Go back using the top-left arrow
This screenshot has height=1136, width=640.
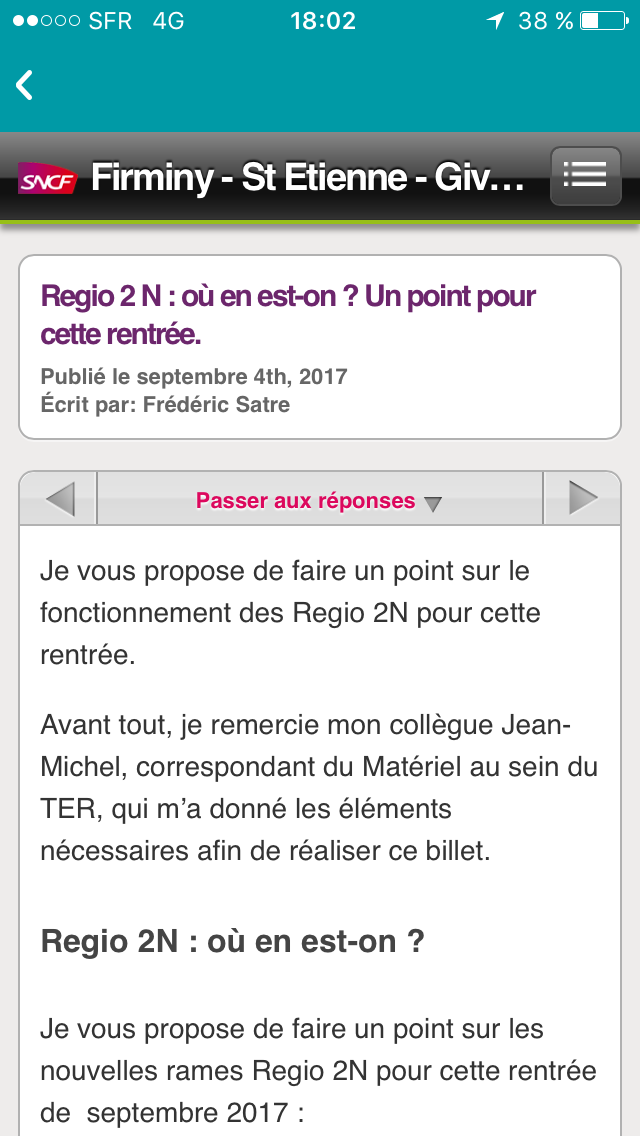[x=26, y=85]
